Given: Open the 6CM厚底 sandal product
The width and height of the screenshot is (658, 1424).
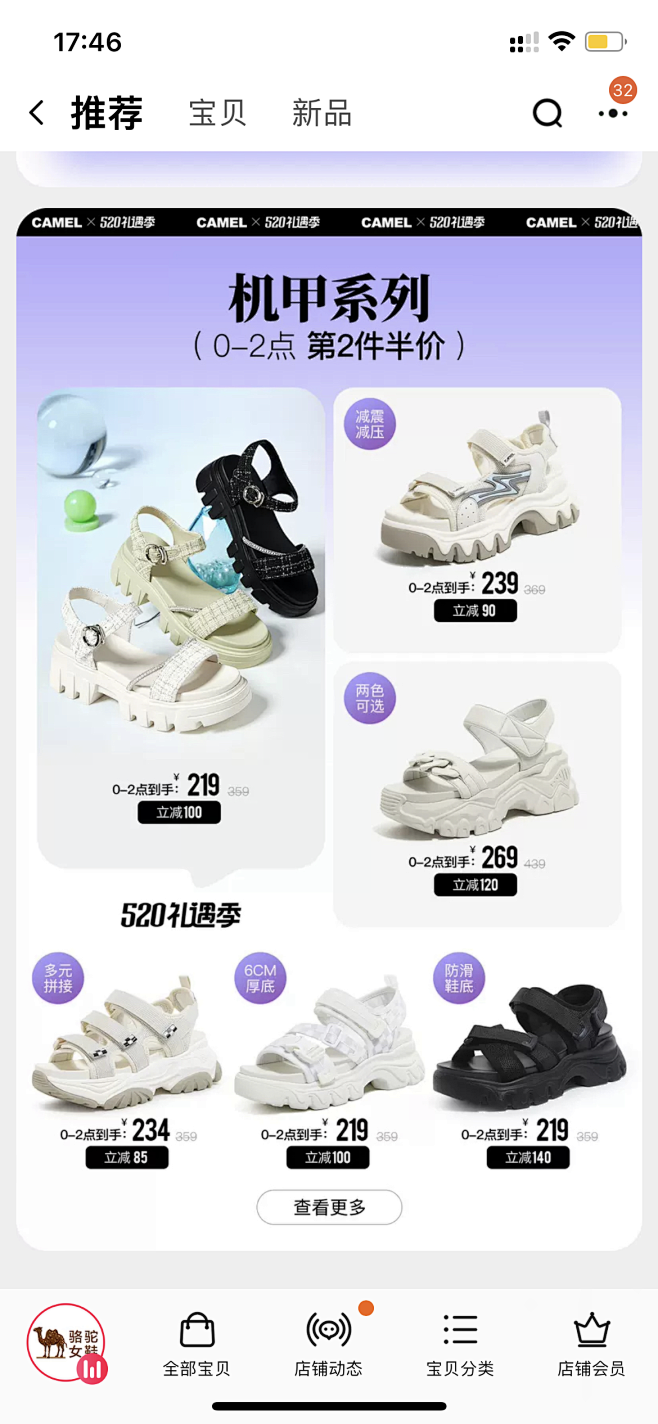Looking at the screenshot, I should pos(328,1061).
